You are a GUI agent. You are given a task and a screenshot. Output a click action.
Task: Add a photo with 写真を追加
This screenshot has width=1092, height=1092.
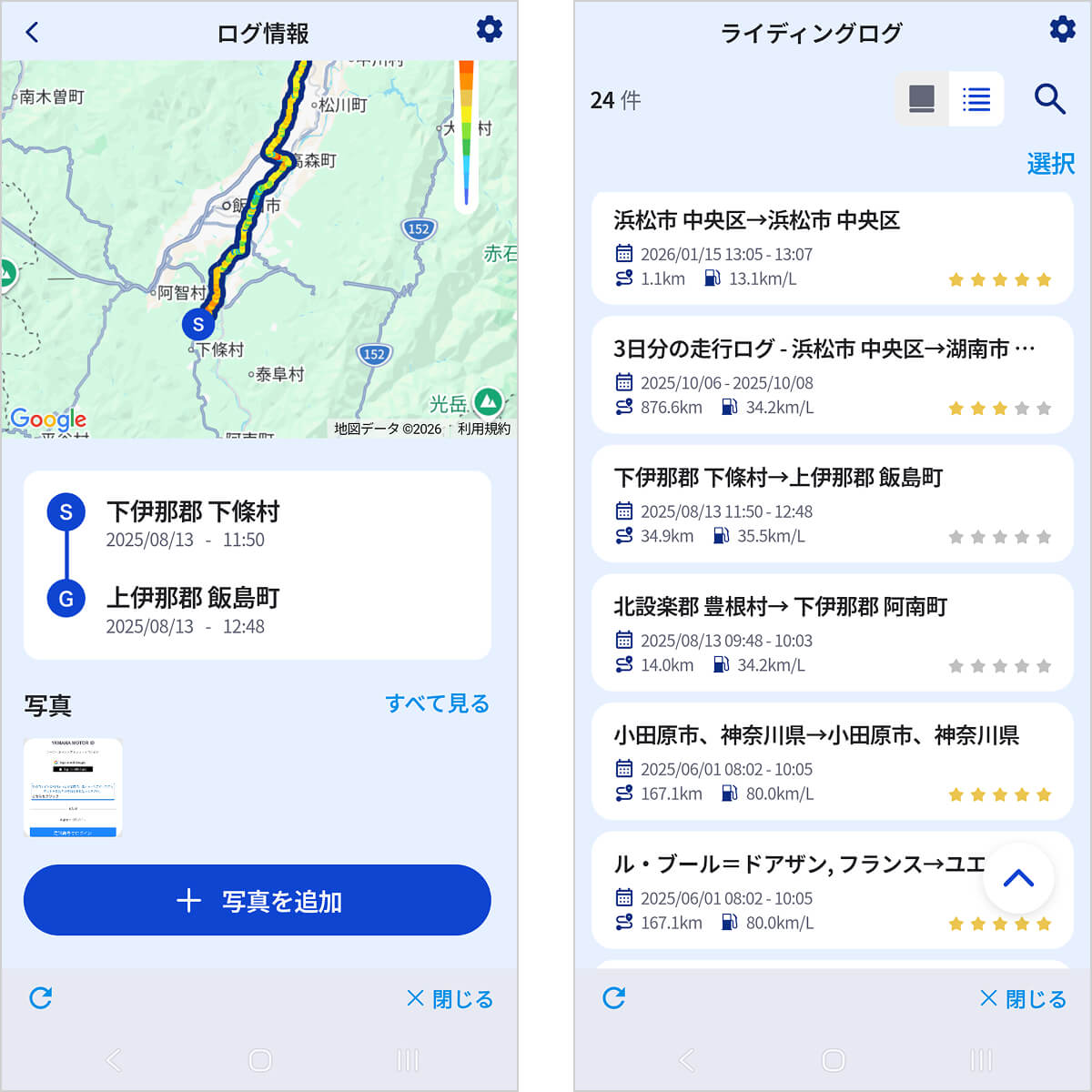[258, 900]
